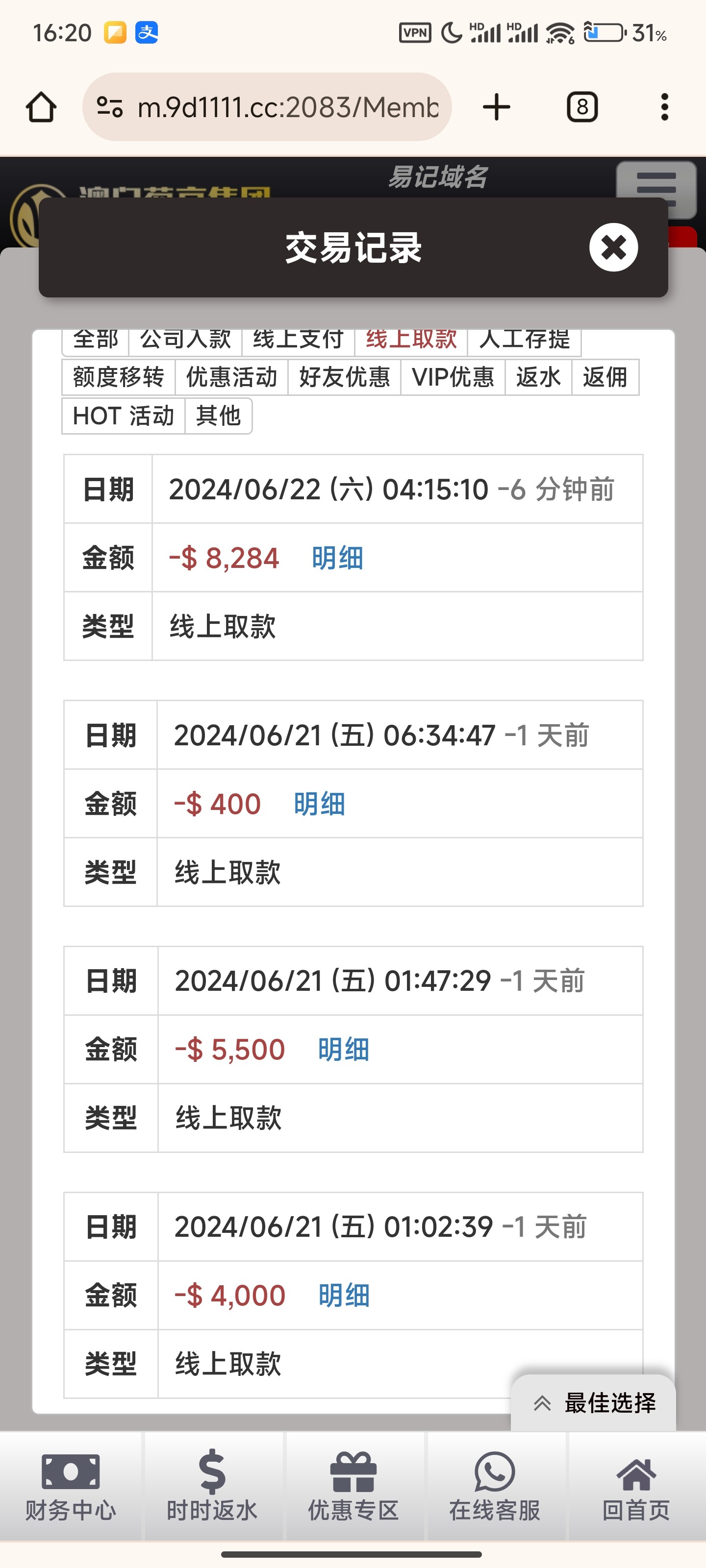Filter records by 额度移转
This screenshot has width=706, height=1568.
118,377
